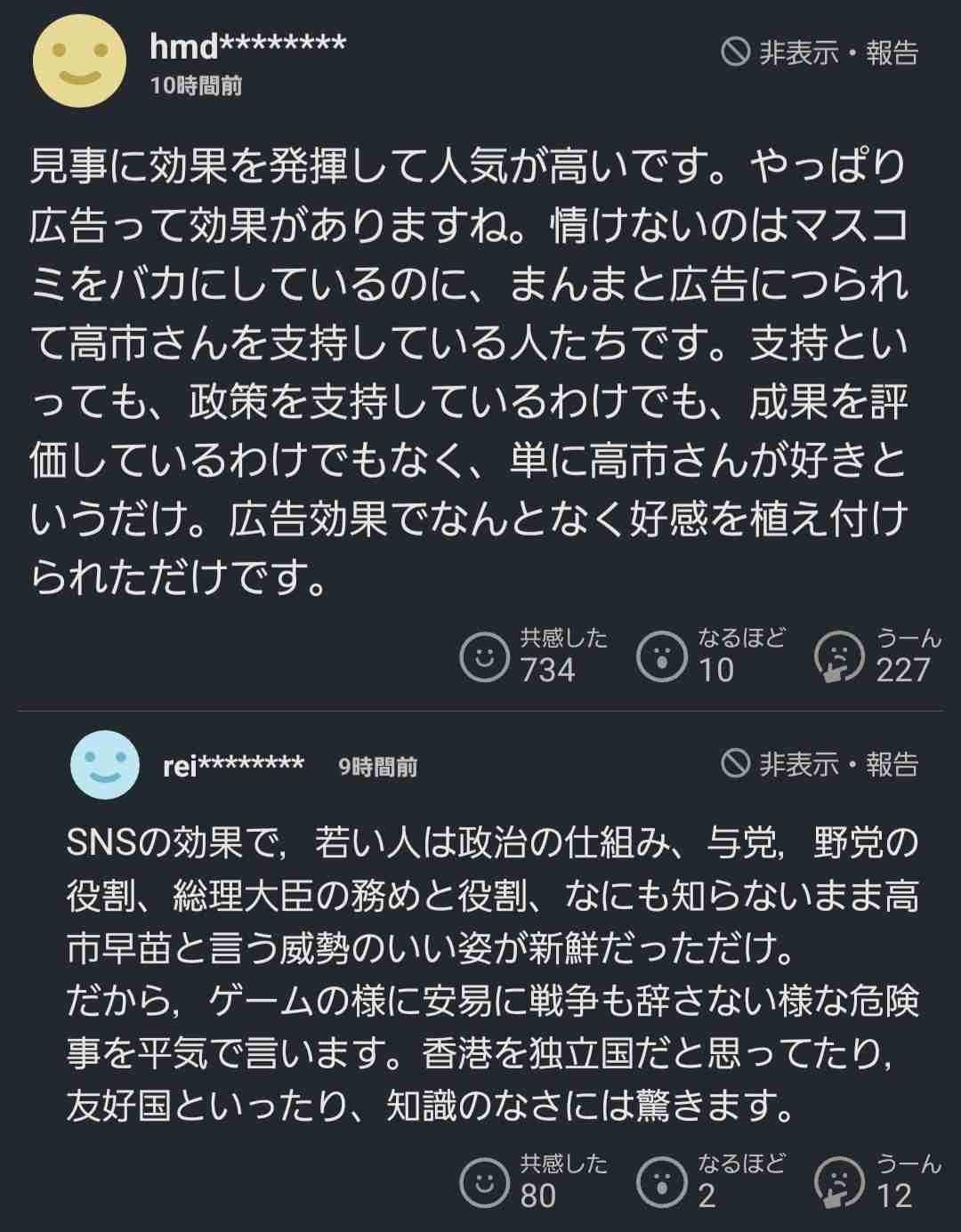This screenshot has height=1232, width=961.
Task: Click the 共感した smiley icon on hmd's comment
Action: tap(484, 656)
